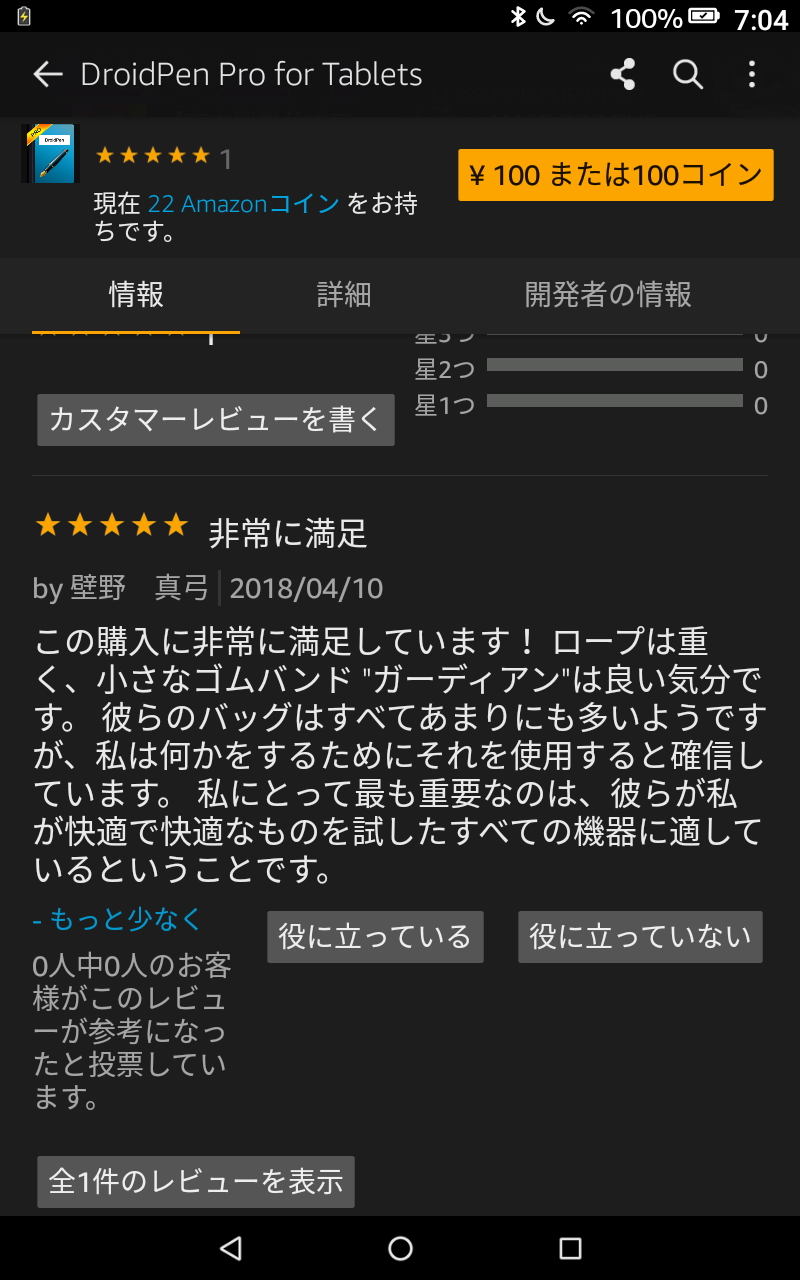
Task: Select the 情報 tab
Action: click(x=136, y=295)
